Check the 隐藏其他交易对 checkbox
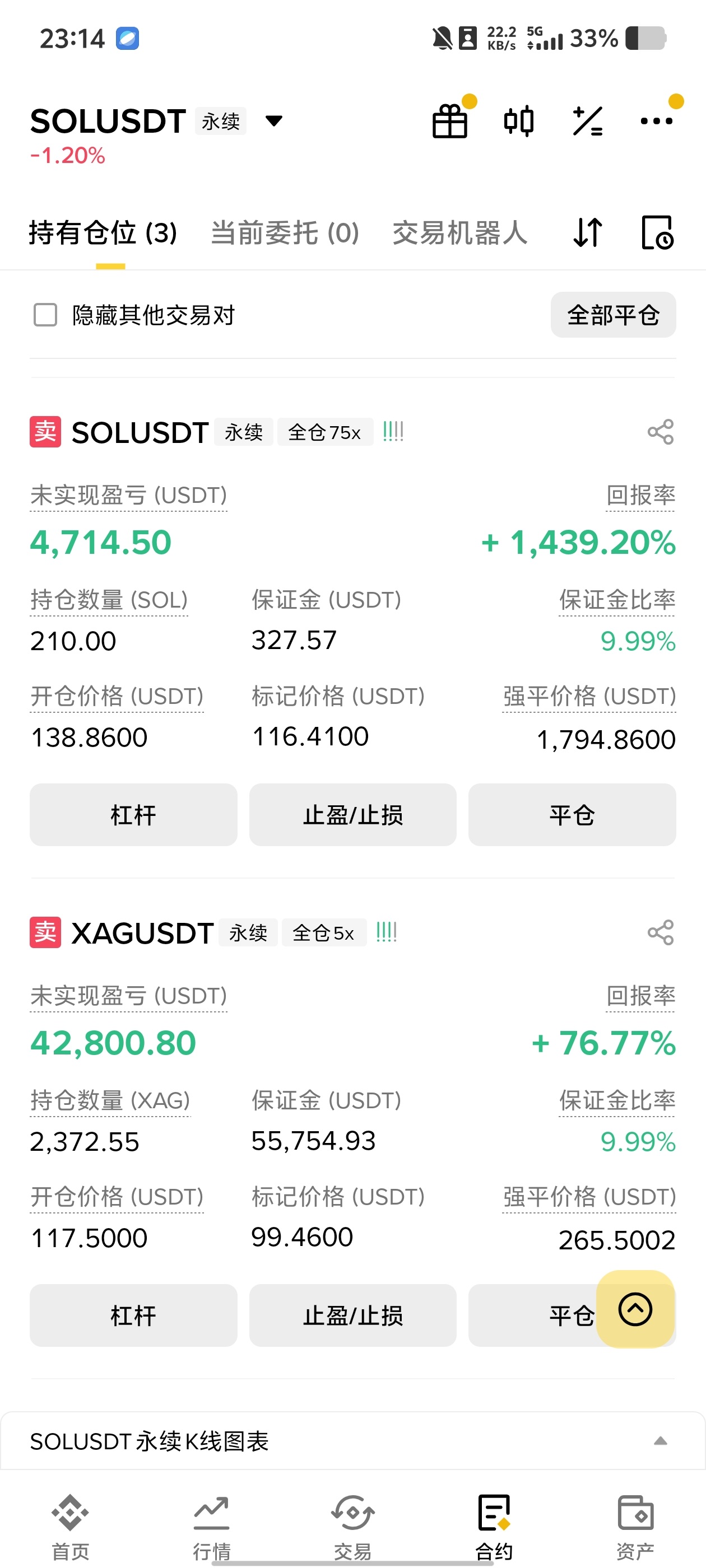This screenshot has width=706, height=1568. click(45, 315)
